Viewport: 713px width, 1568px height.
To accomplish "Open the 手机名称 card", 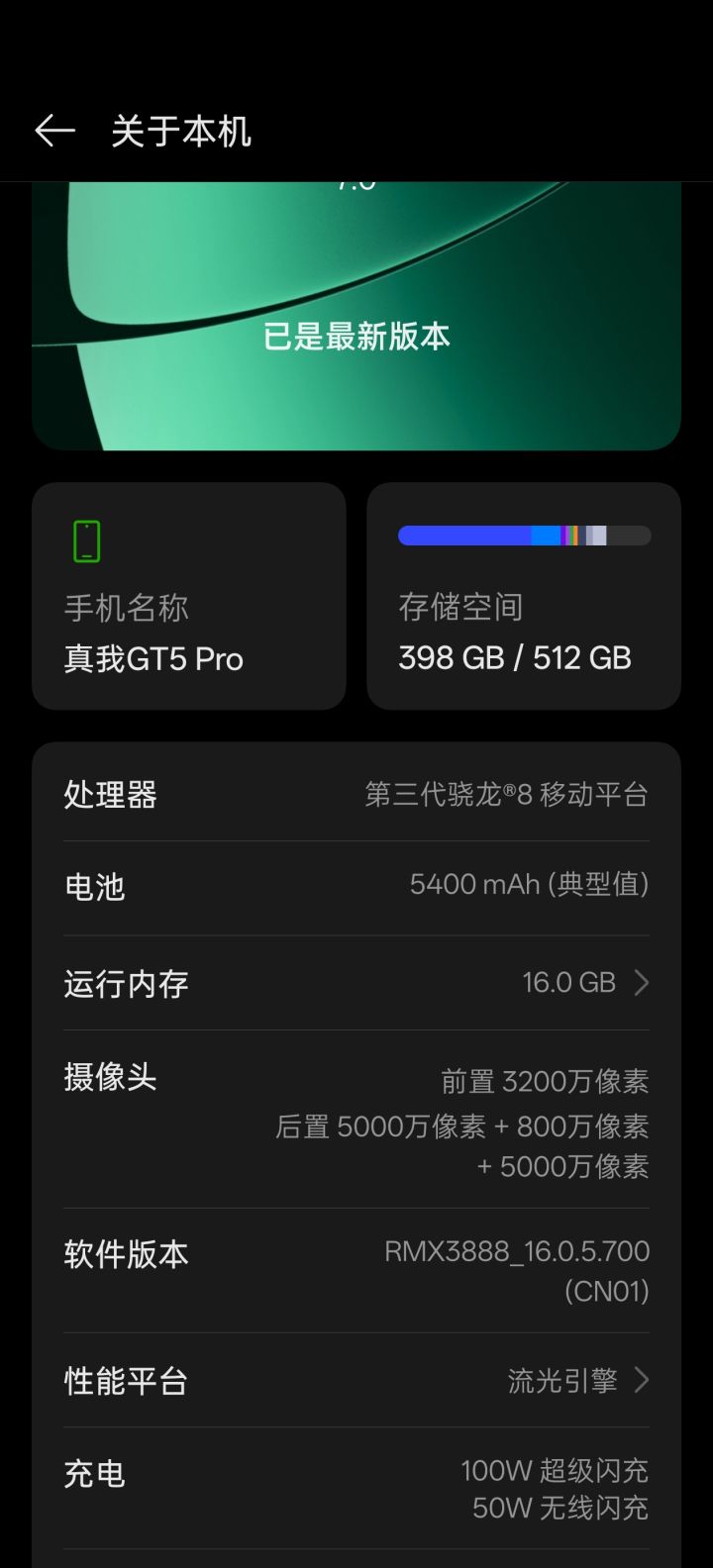I will coord(188,596).
